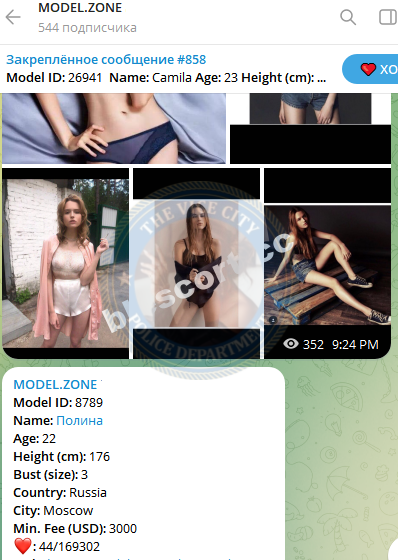This screenshot has width=398, height=560.
Task: Open the middle photo in black bodysuit
Action: pos(196,263)
